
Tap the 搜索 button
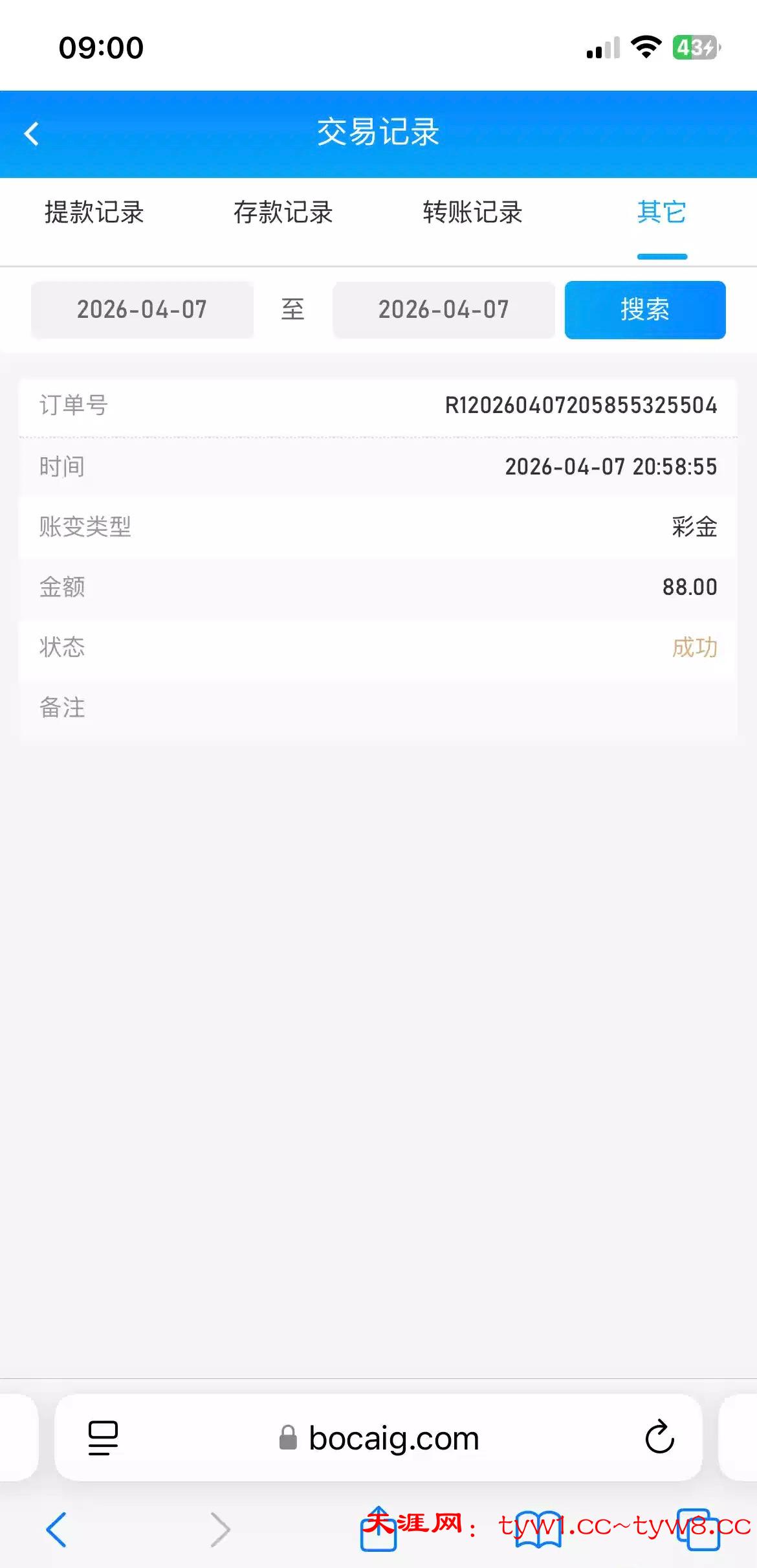(x=644, y=309)
